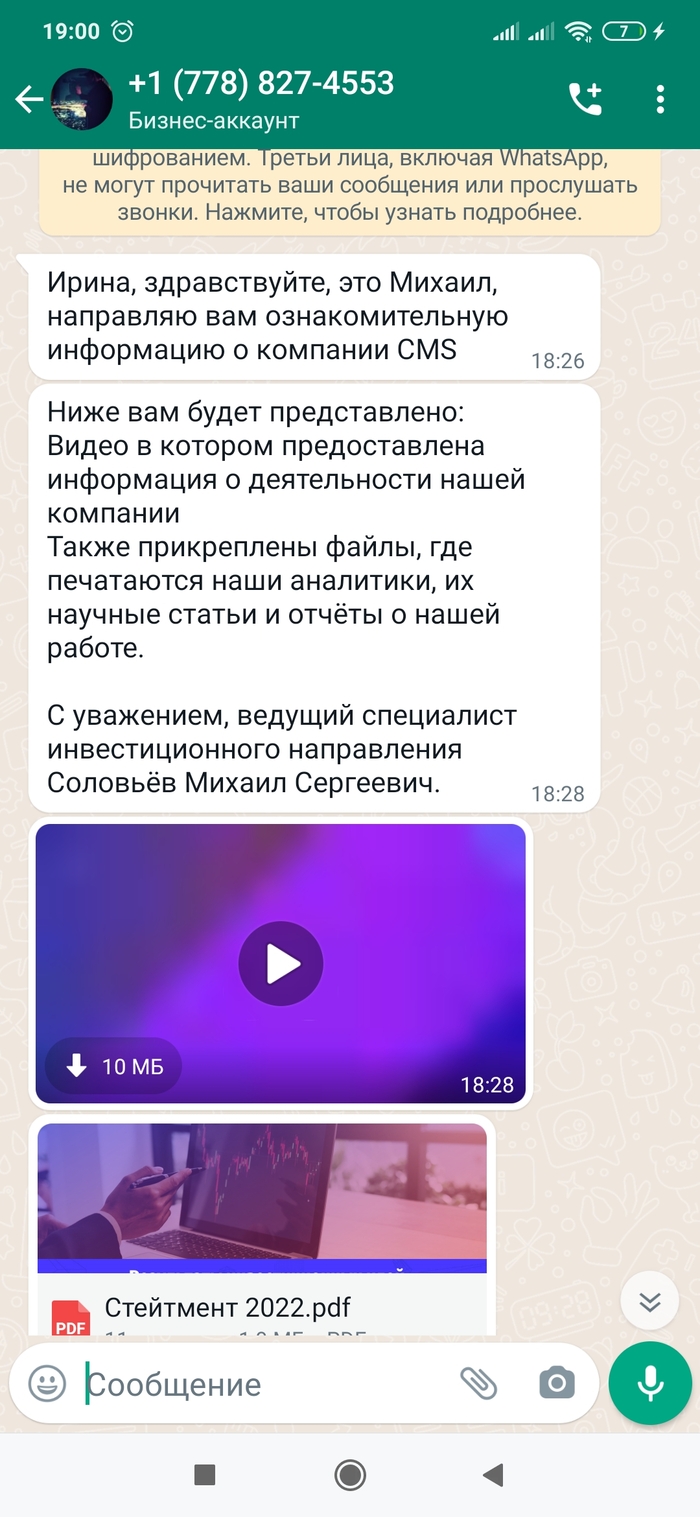Record a voice message
This screenshot has height=1517, width=700.
click(650, 1384)
